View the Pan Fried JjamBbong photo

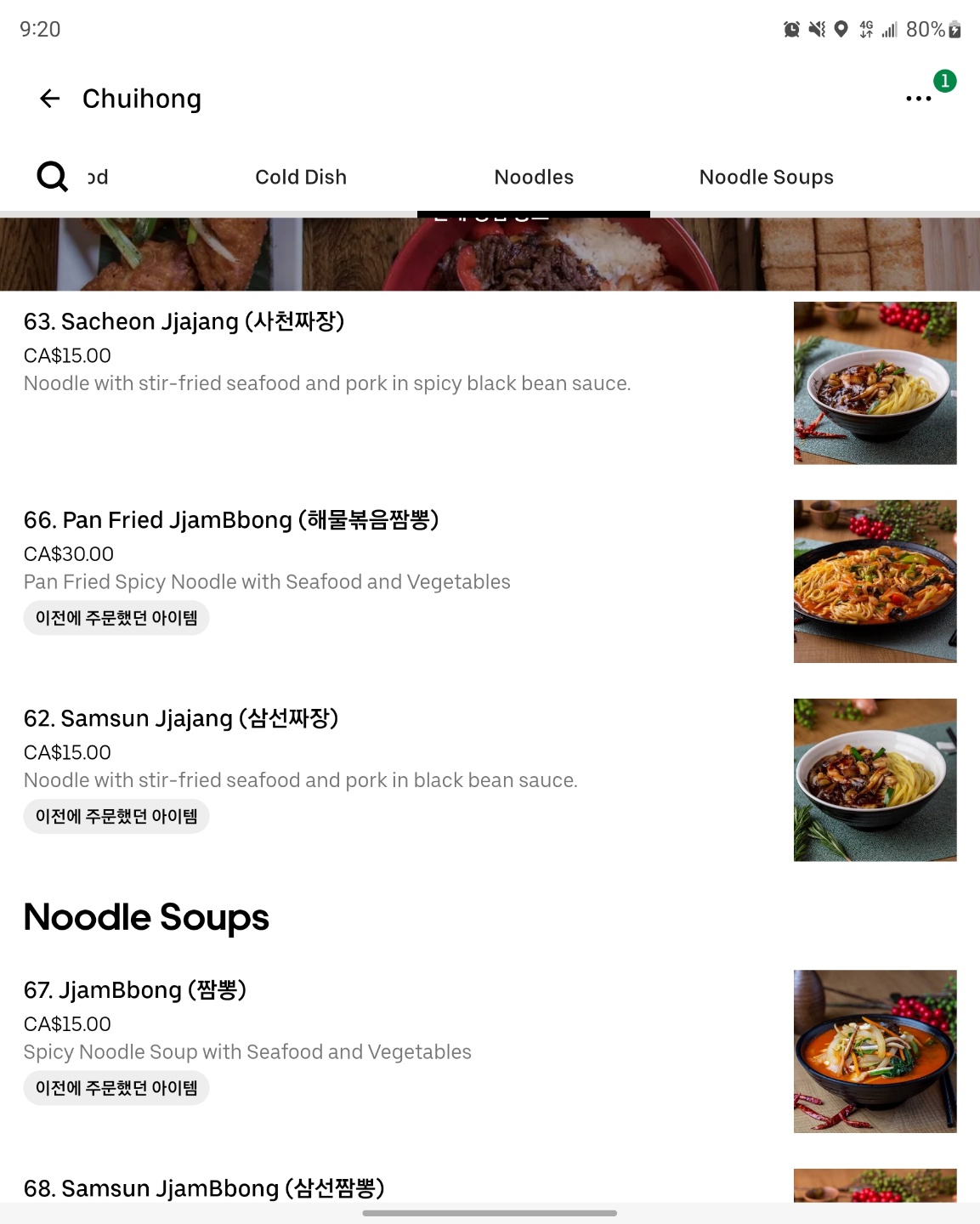point(875,581)
